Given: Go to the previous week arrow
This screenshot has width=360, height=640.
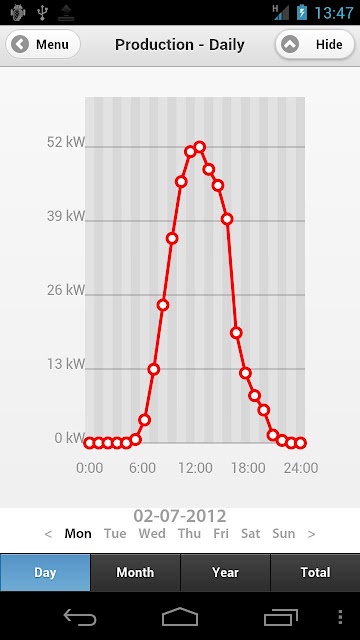Looking at the screenshot, I should tap(48, 534).
